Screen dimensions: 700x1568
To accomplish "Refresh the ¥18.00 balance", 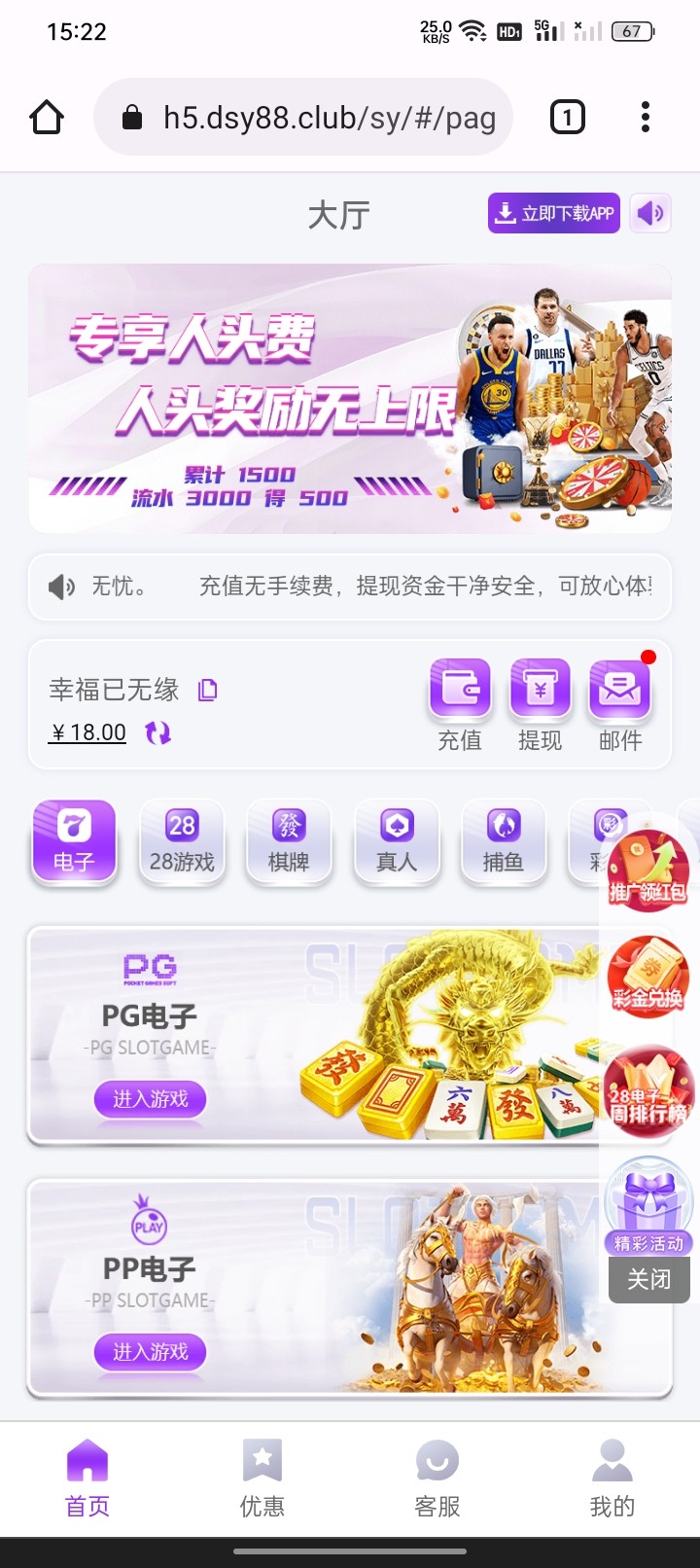I will (157, 732).
